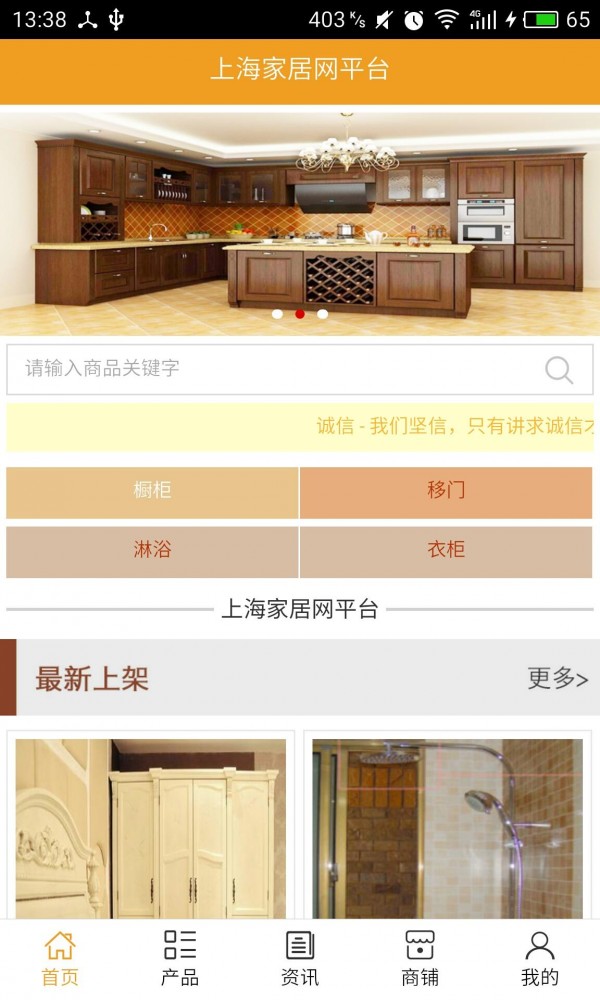
Task: Open the shower head product card
Action: [x=447, y=828]
